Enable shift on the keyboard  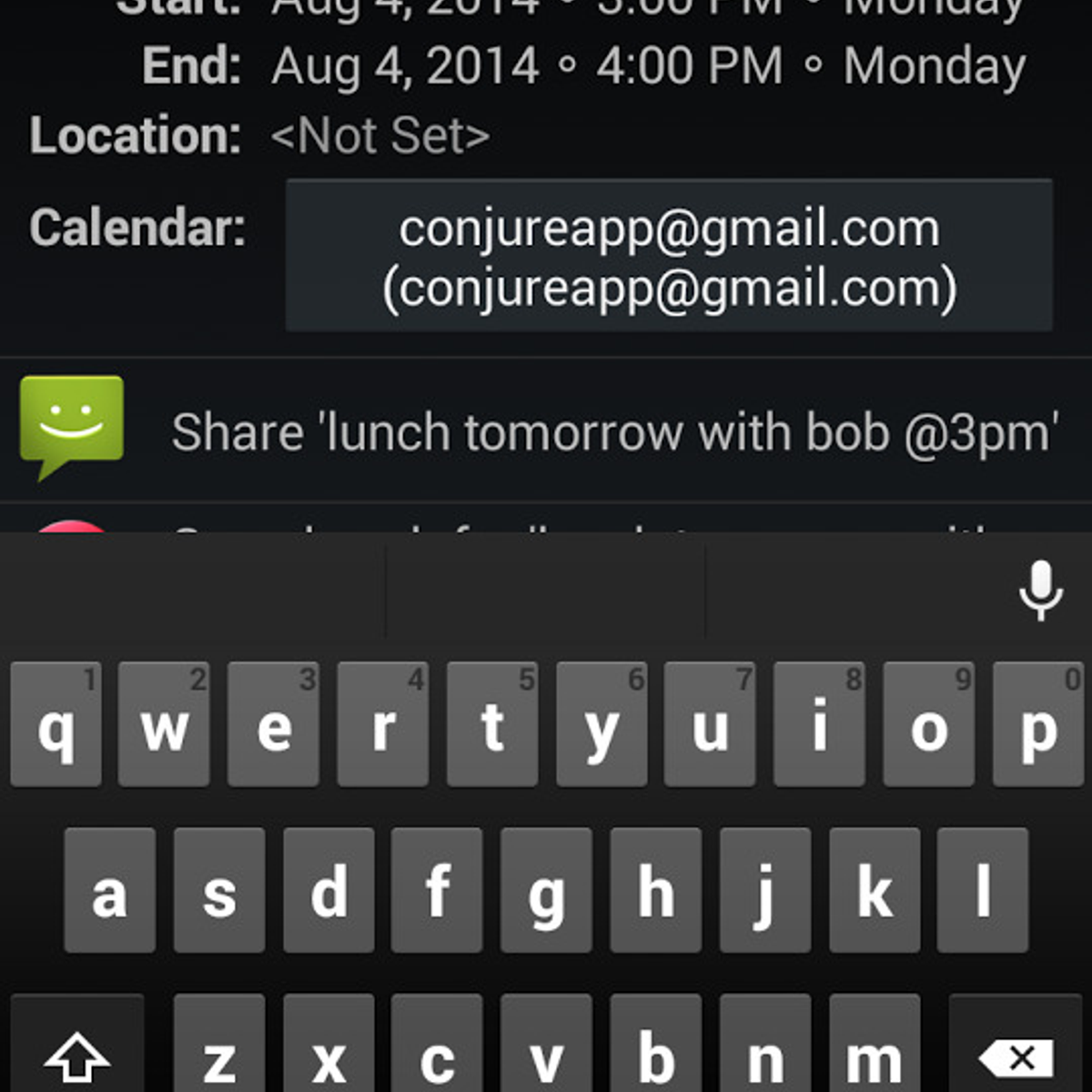point(77,1056)
